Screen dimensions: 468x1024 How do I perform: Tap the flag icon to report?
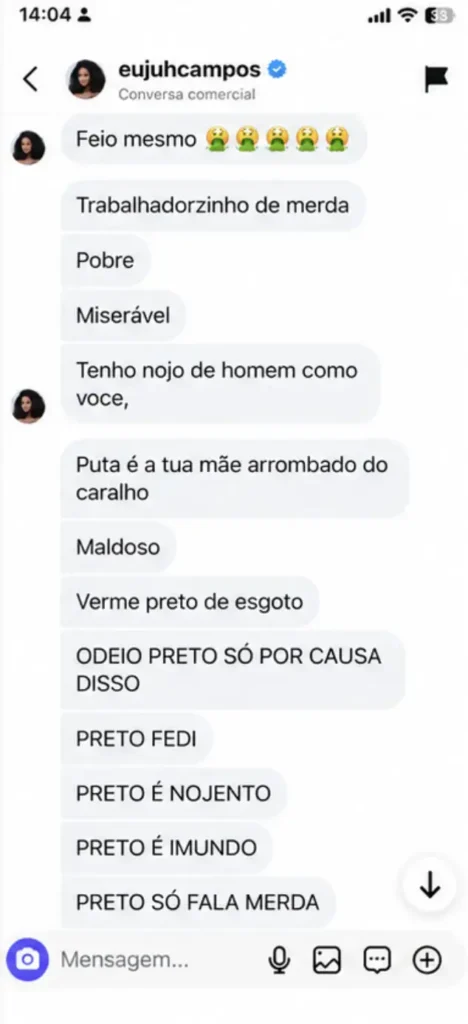pos(436,79)
